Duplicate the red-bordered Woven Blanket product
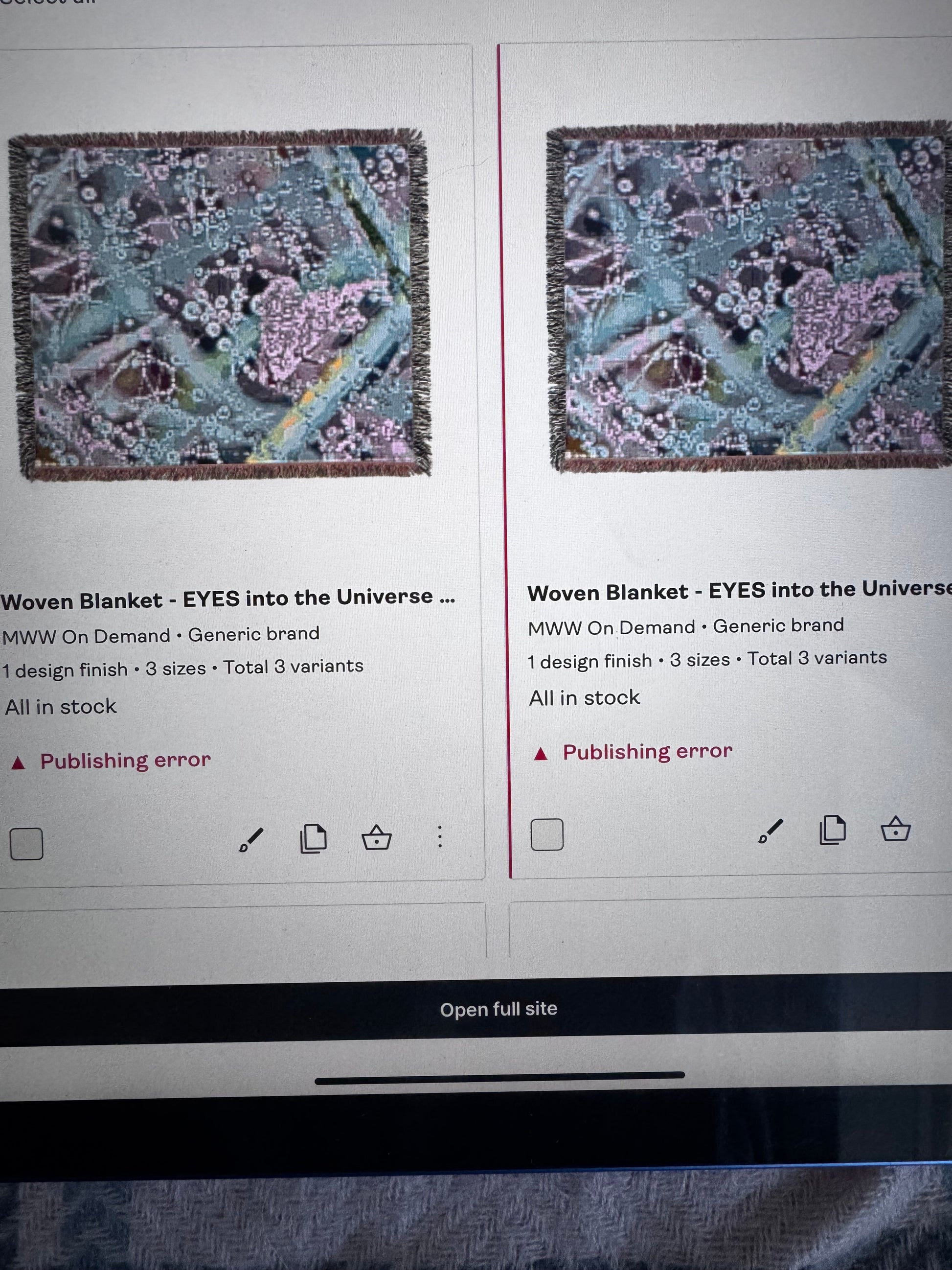The width and height of the screenshot is (952, 1270). (x=833, y=830)
